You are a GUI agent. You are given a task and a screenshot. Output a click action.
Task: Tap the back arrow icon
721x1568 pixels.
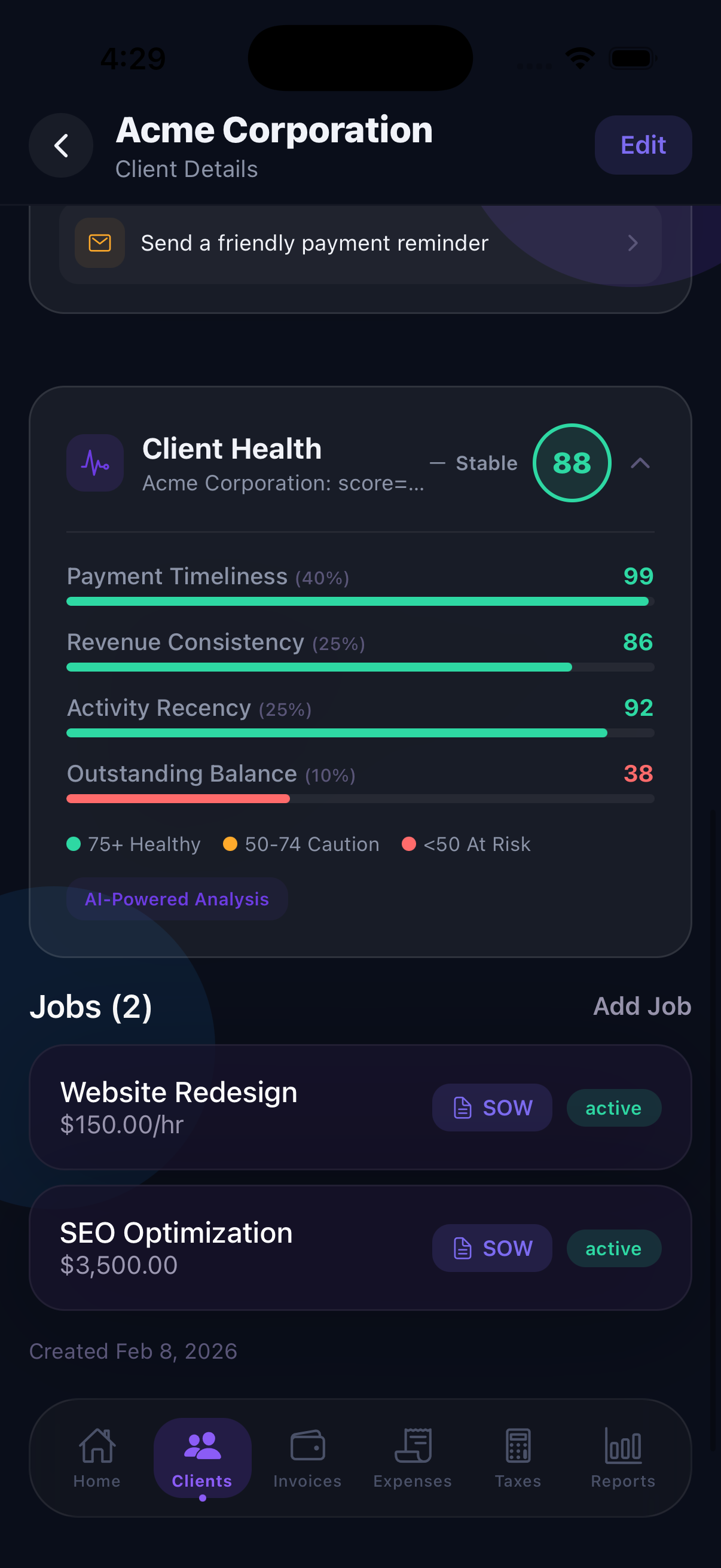61,145
